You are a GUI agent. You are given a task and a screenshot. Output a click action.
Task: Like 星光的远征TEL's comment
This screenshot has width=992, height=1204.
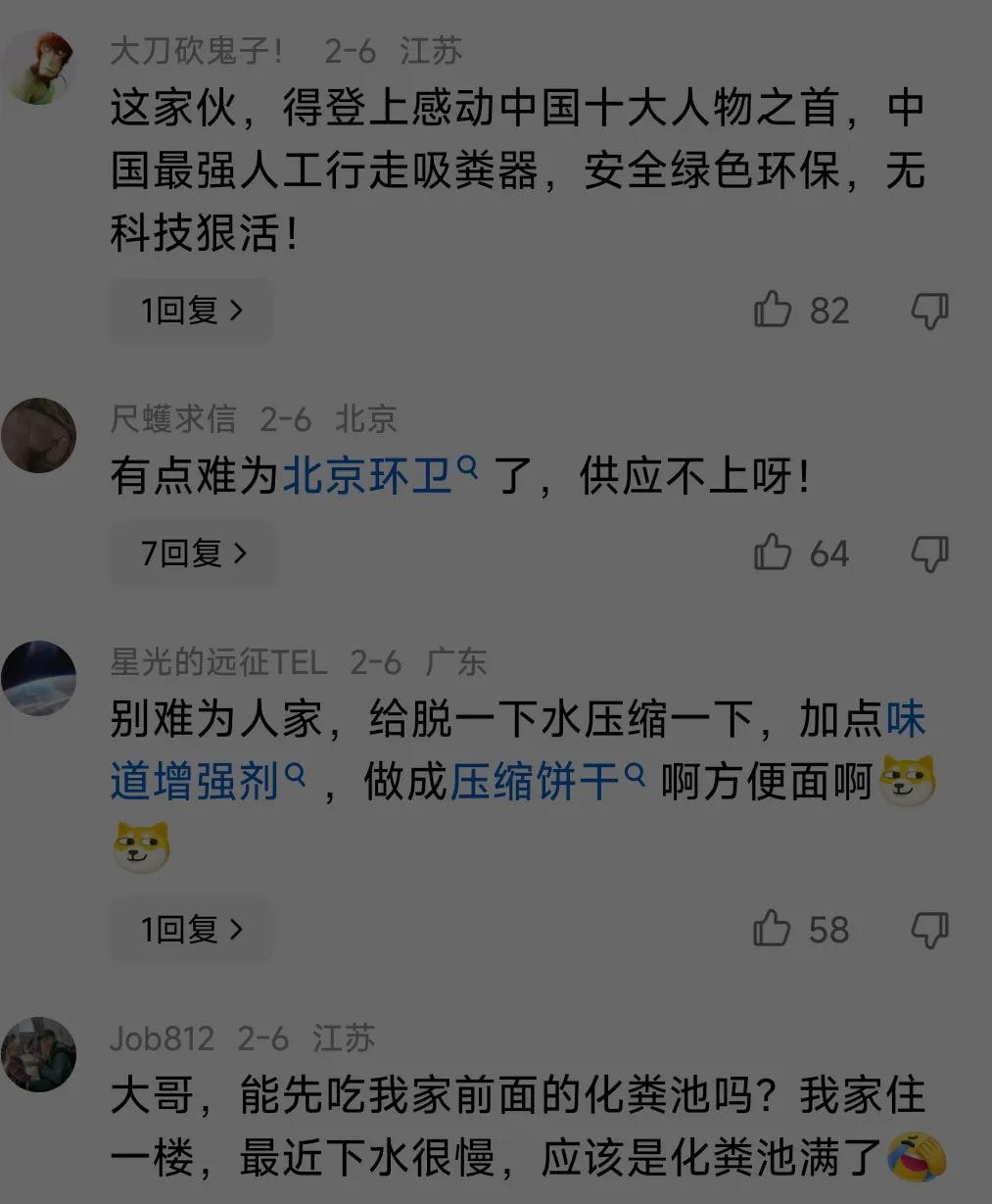point(773,929)
